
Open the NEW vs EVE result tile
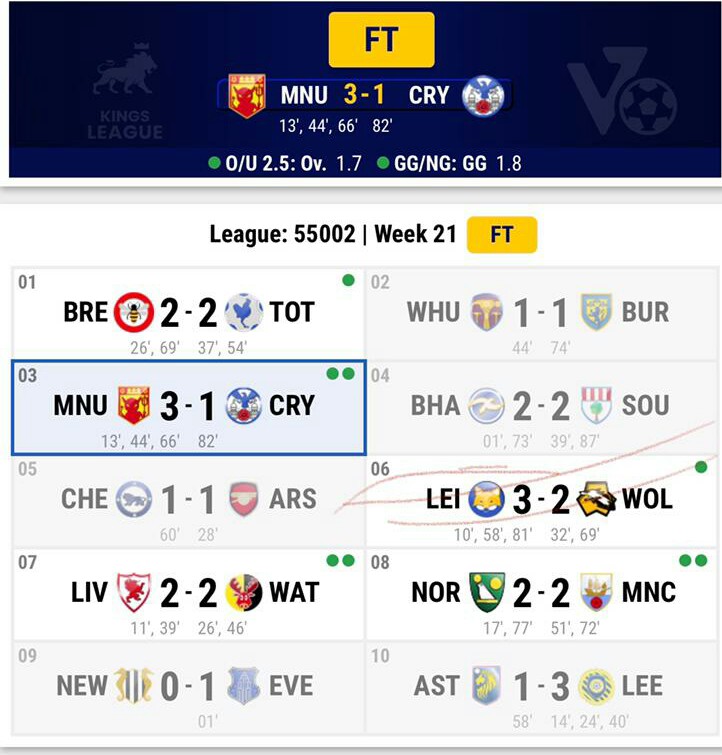[x=188, y=688]
